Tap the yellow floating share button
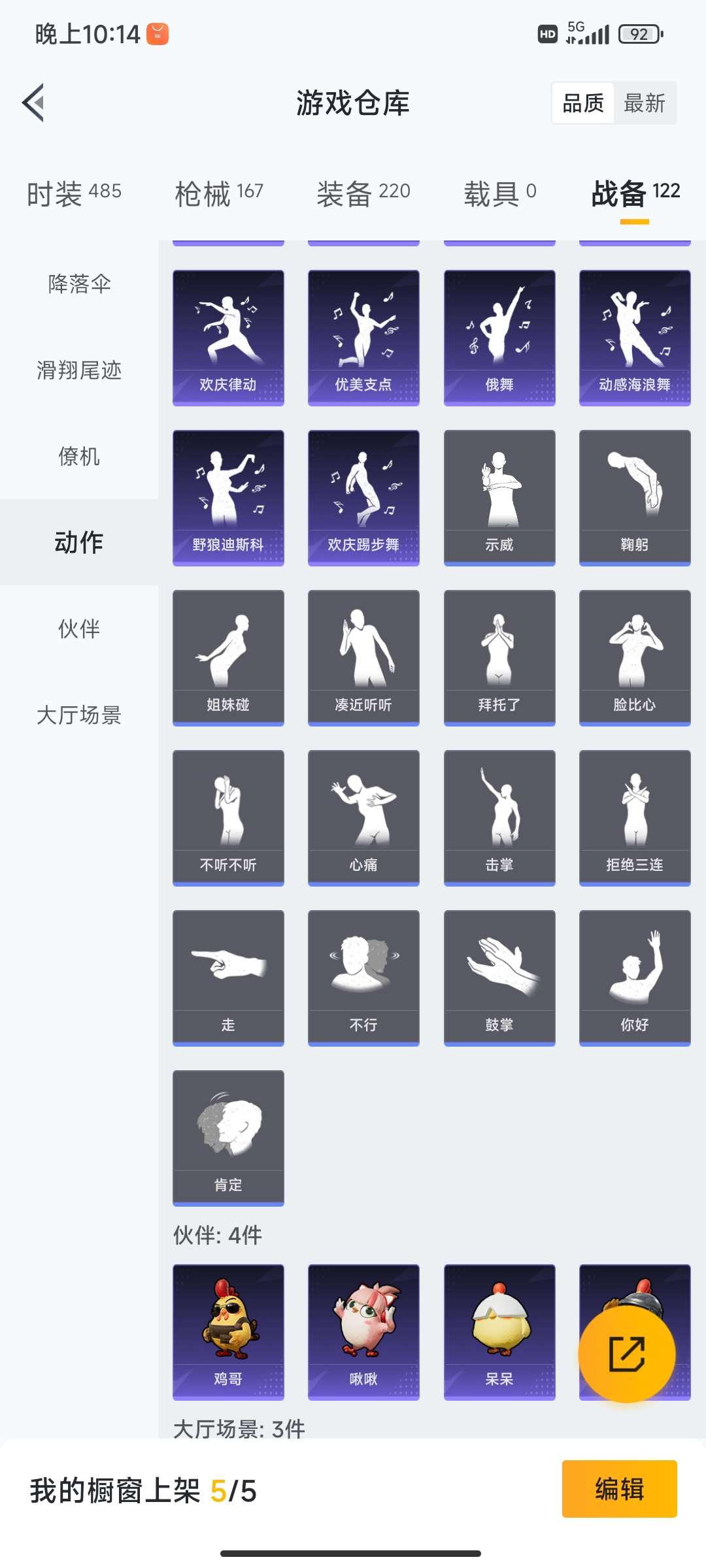 627,1354
